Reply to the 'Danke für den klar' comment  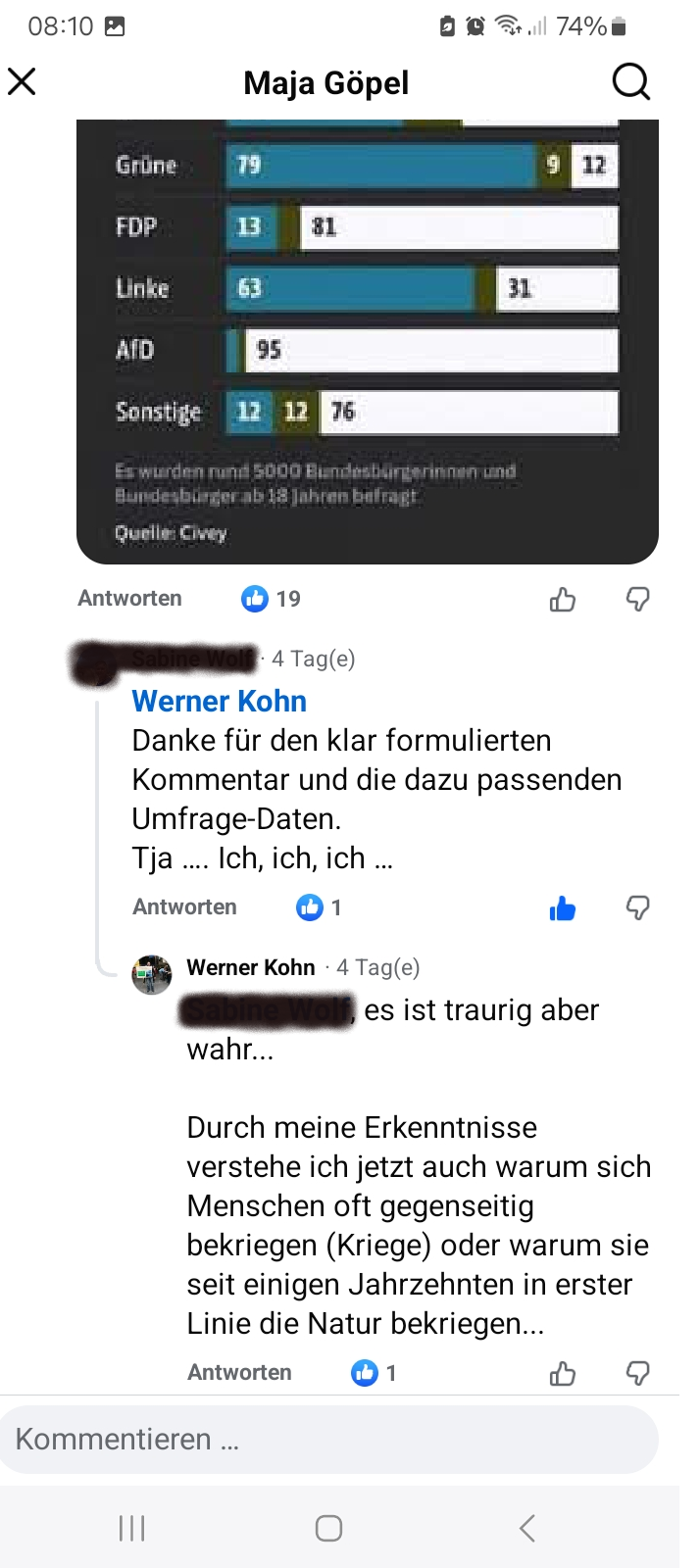(184, 906)
